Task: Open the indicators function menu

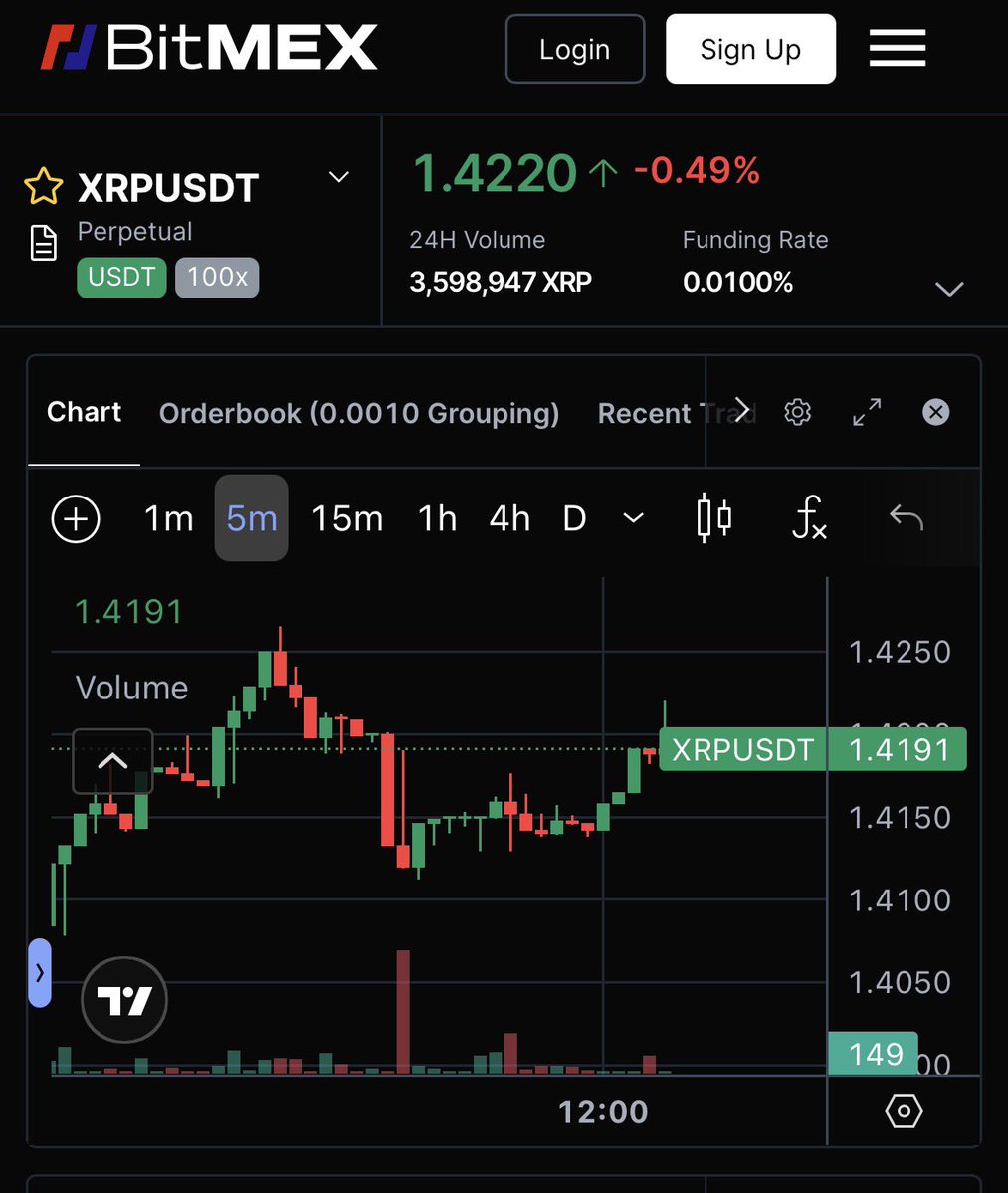Action: tap(809, 518)
